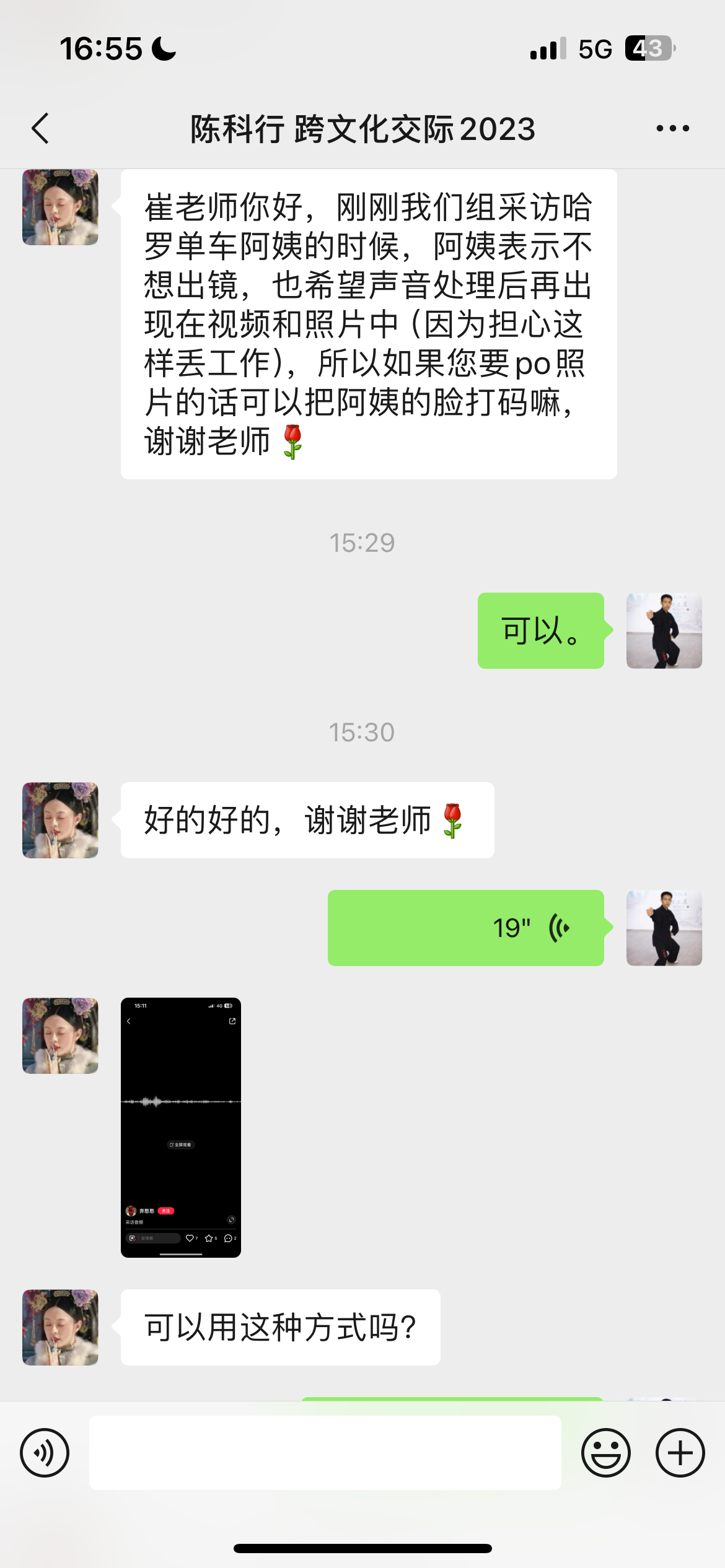Open sender's avatar beside 可以用这种方式吗 message
This screenshot has height=1568, width=725.
tap(60, 1327)
